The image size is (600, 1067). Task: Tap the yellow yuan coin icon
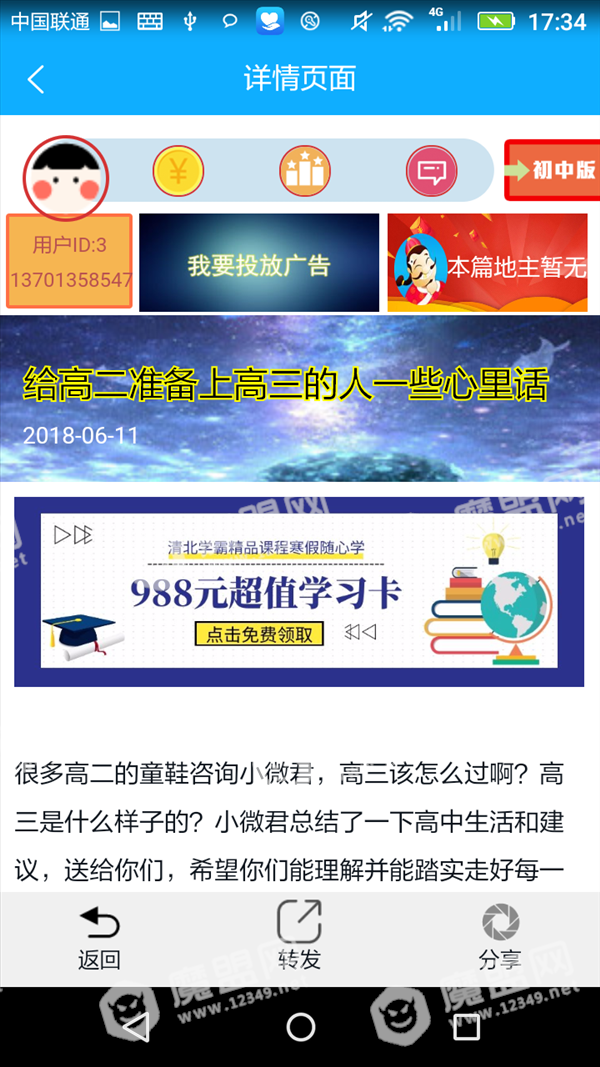point(178,171)
